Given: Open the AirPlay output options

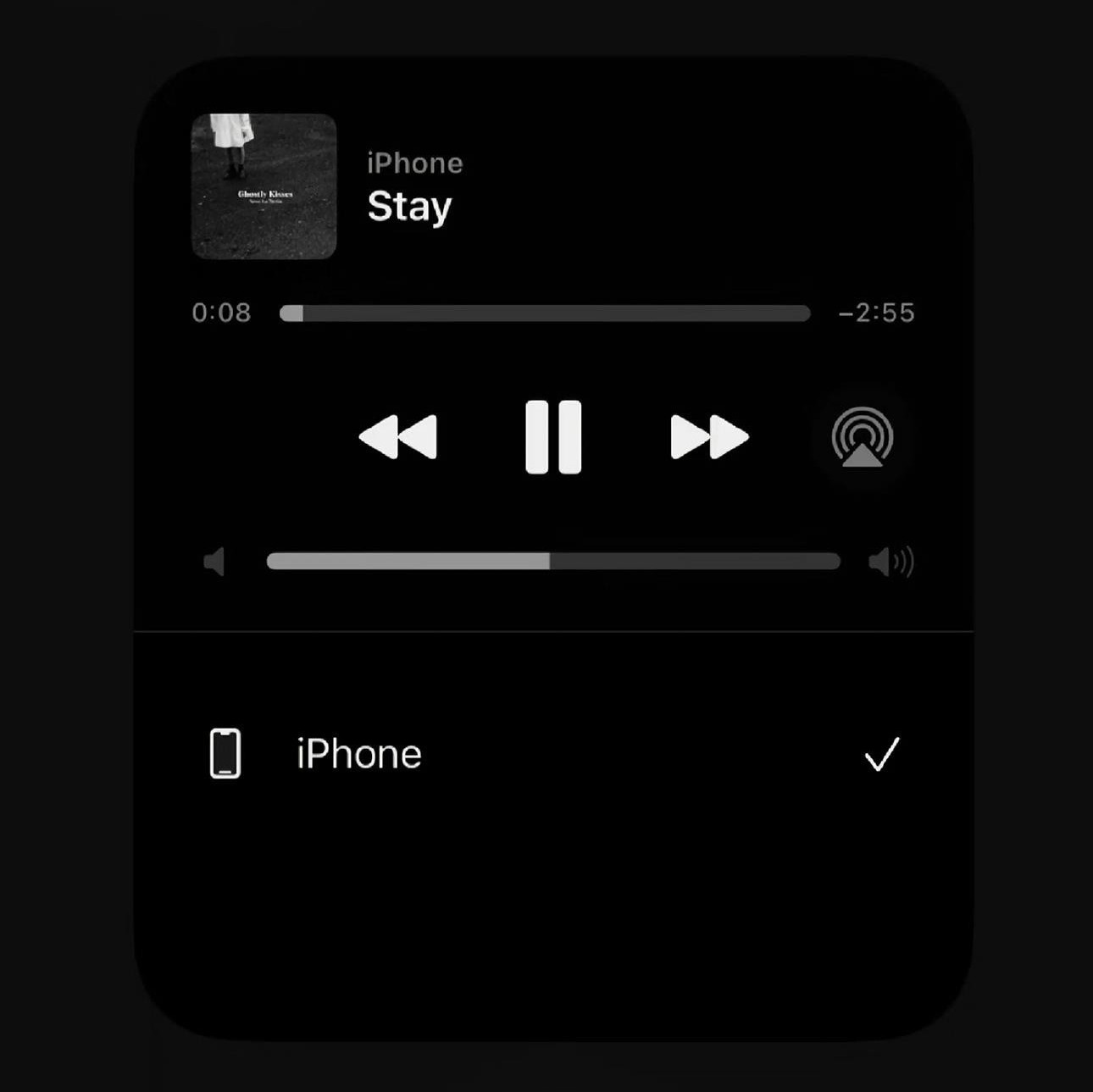Looking at the screenshot, I should 862,437.
